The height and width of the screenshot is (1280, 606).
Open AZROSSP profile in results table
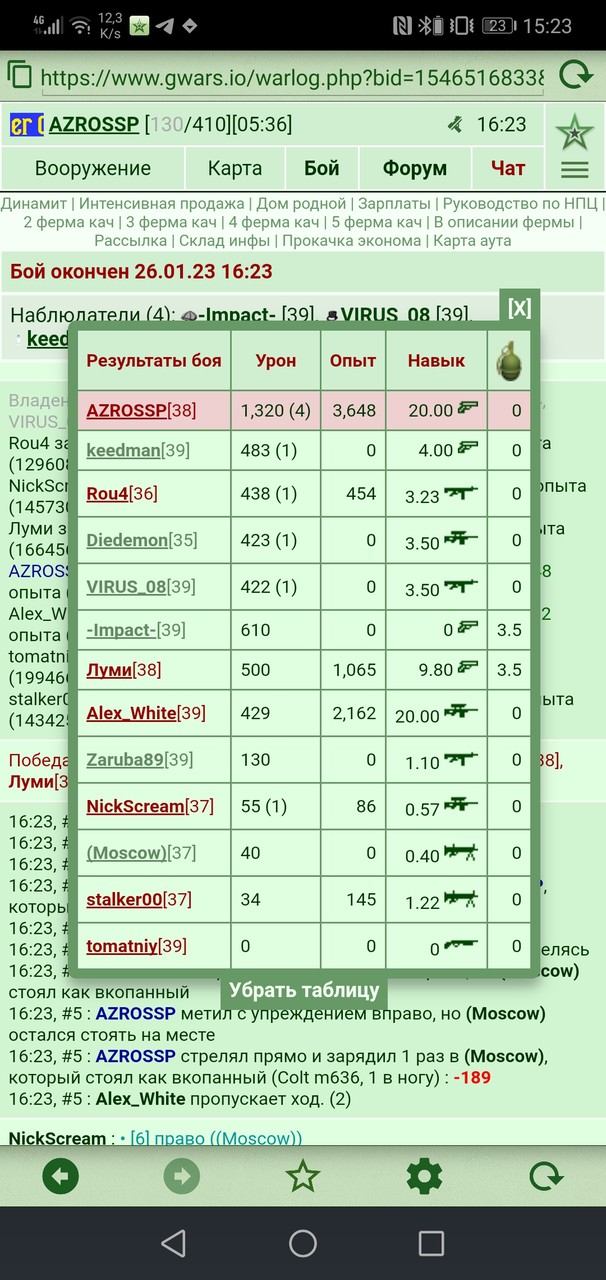[127, 410]
